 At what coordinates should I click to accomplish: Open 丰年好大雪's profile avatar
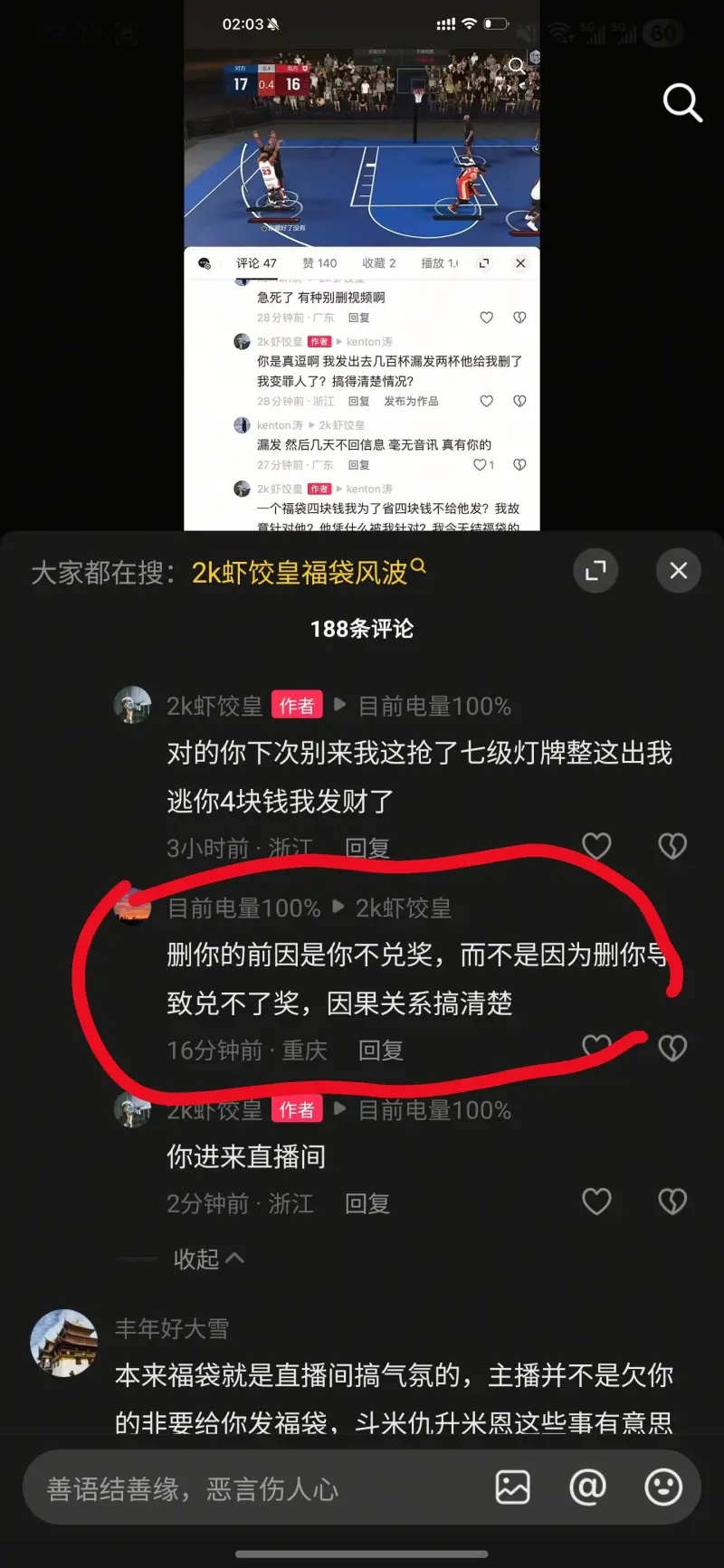click(63, 1343)
